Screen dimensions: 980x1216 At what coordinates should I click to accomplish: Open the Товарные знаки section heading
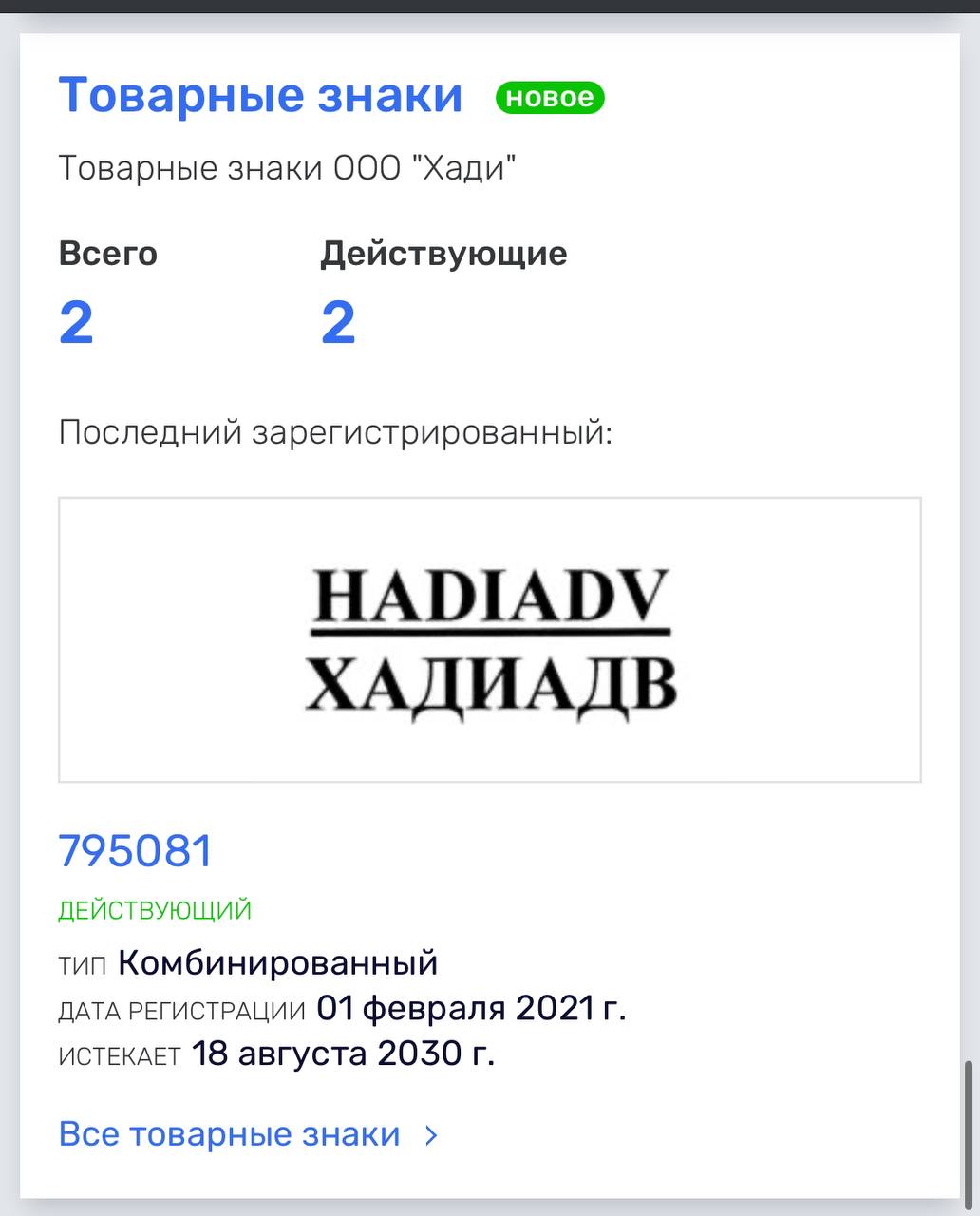click(x=260, y=96)
